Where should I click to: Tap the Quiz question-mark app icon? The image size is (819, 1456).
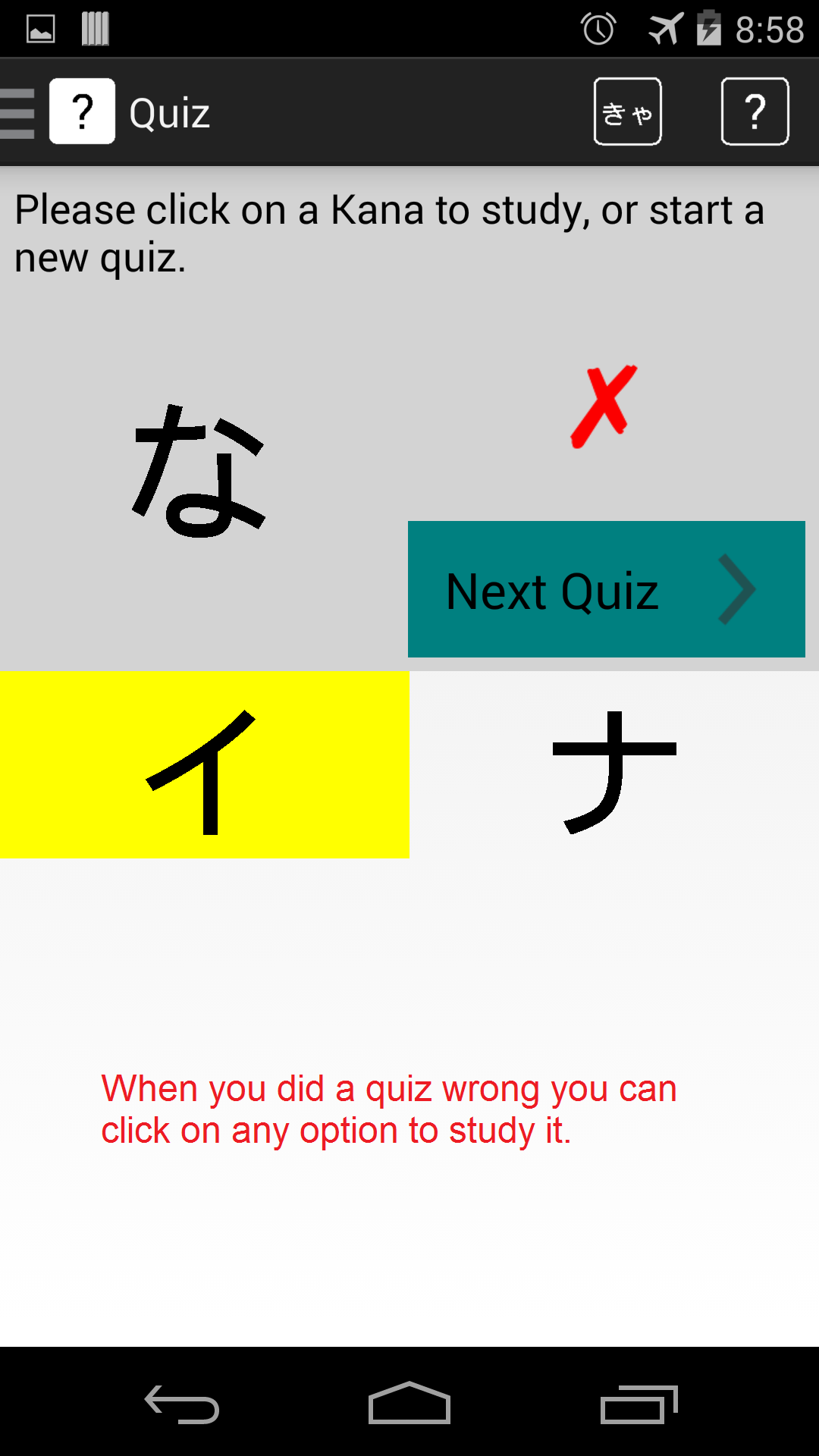click(82, 111)
